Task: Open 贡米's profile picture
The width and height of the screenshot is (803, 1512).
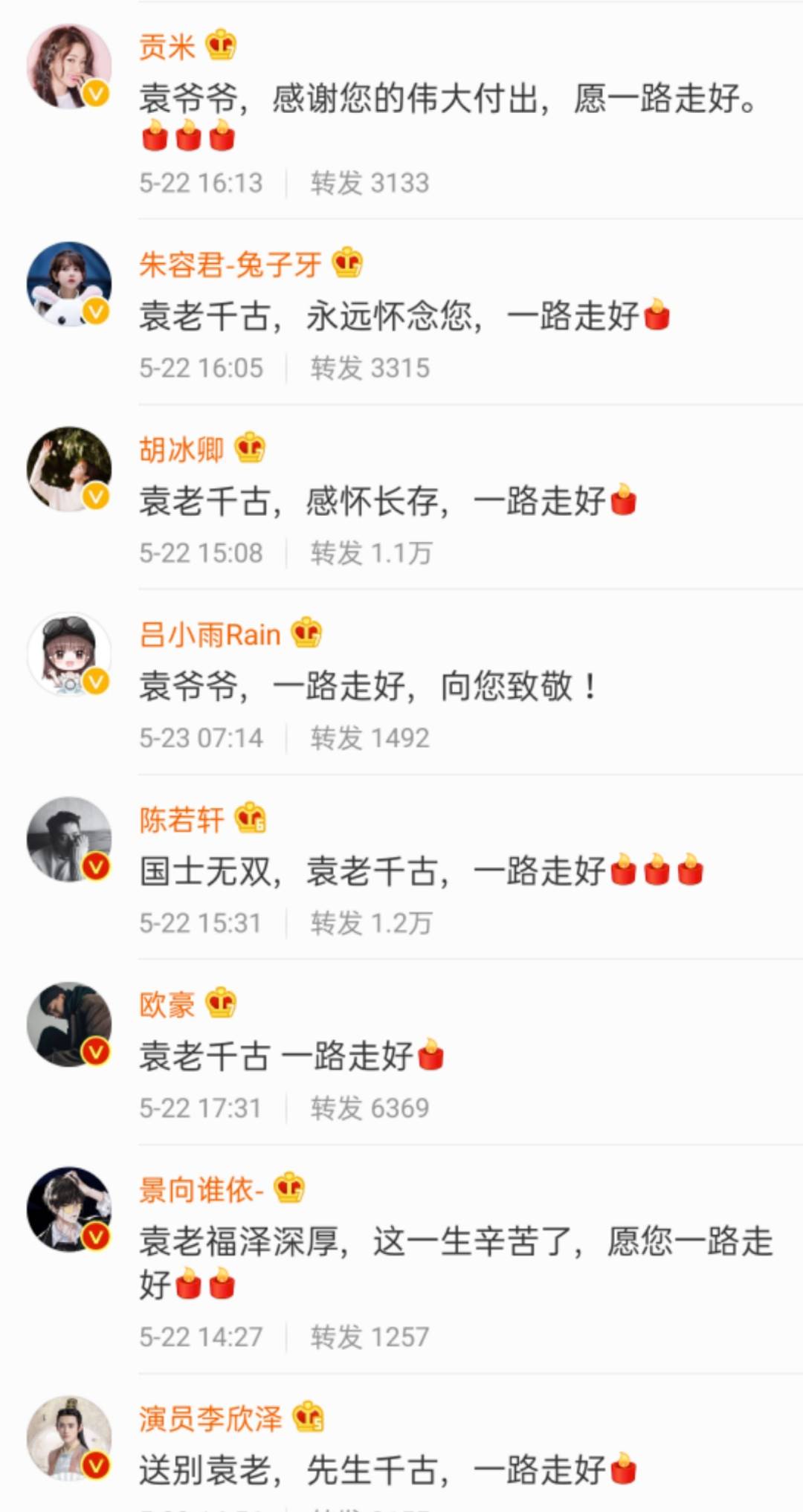Action: pos(69,67)
